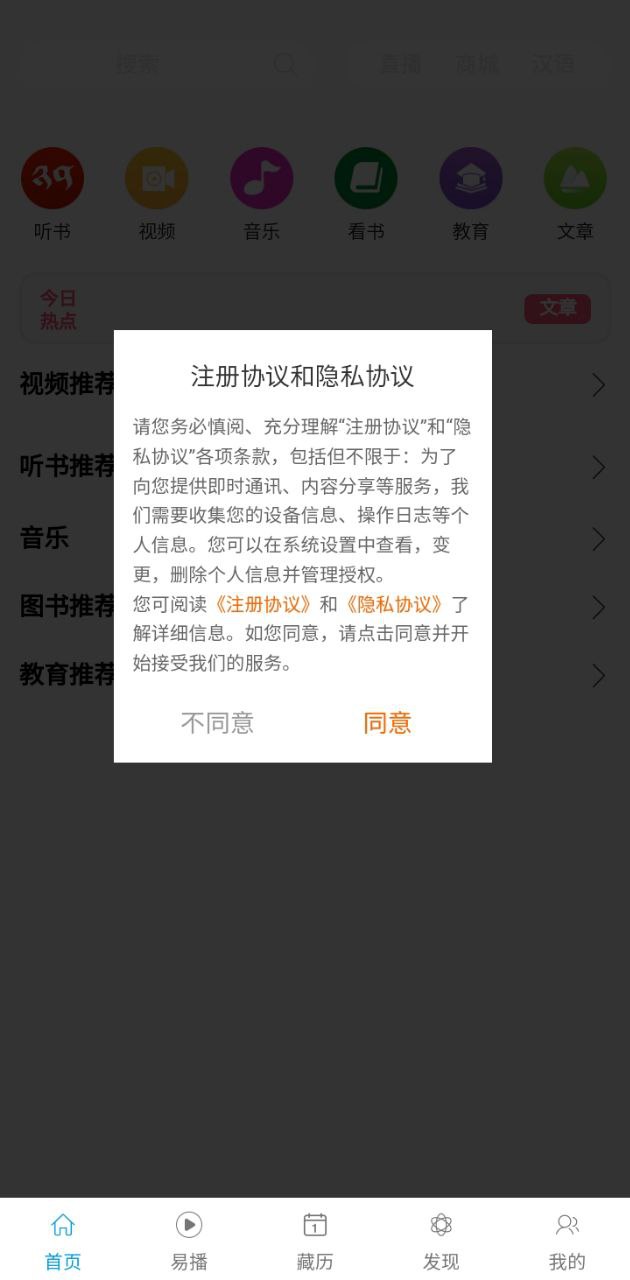Tap 同意 to accept the agreement
This screenshot has height=1280, width=630.
coord(387,723)
